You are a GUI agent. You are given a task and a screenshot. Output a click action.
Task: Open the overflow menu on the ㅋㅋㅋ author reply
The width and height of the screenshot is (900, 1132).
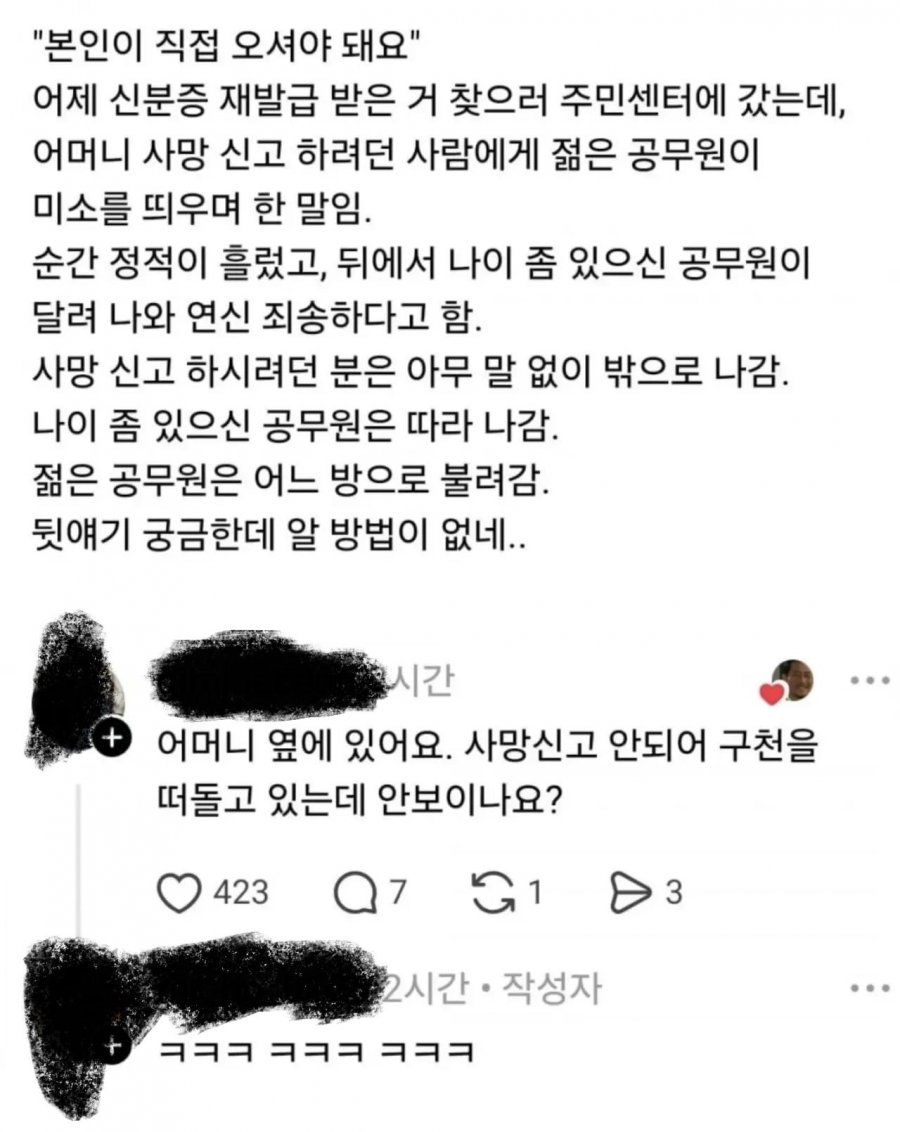click(x=868, y=988)
